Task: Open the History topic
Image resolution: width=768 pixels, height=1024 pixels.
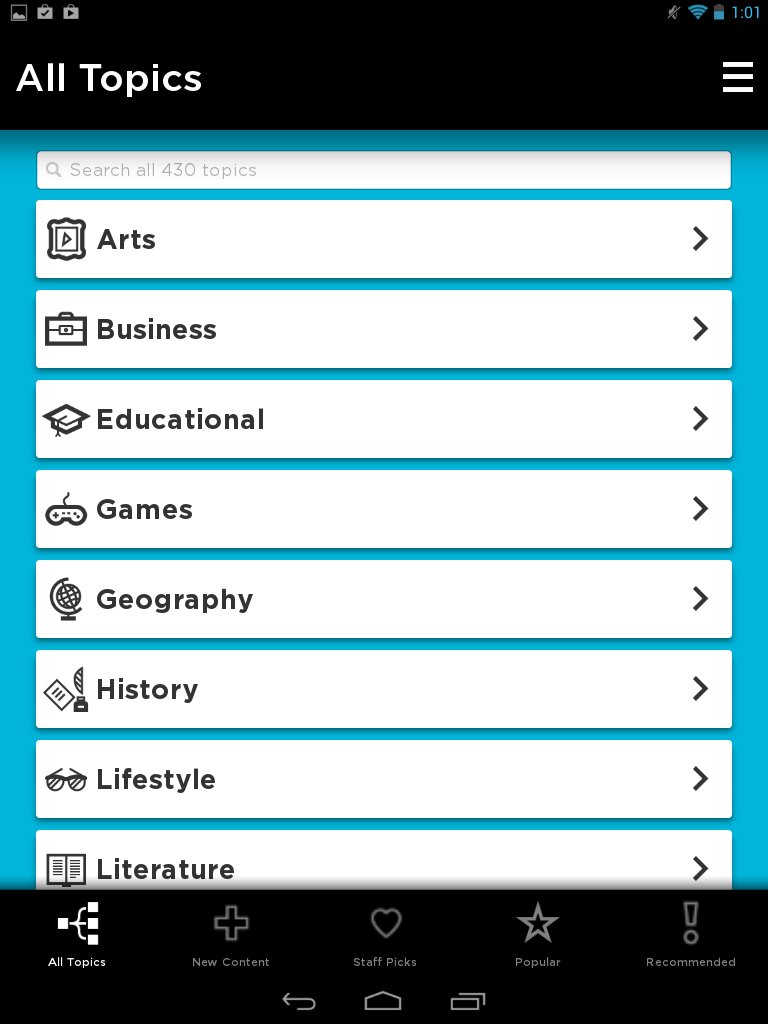Action: point(384,689)
